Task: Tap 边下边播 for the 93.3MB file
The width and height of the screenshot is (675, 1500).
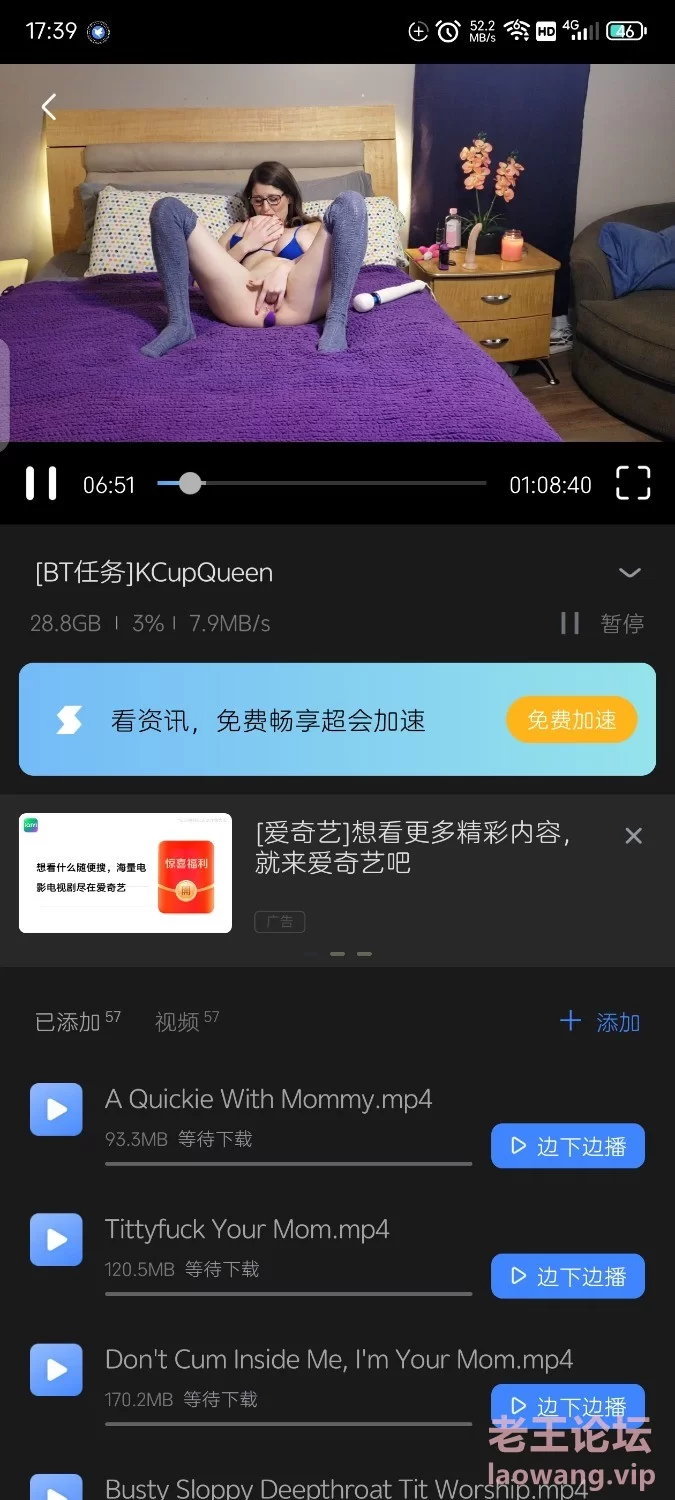Action: coord(567,1146)
